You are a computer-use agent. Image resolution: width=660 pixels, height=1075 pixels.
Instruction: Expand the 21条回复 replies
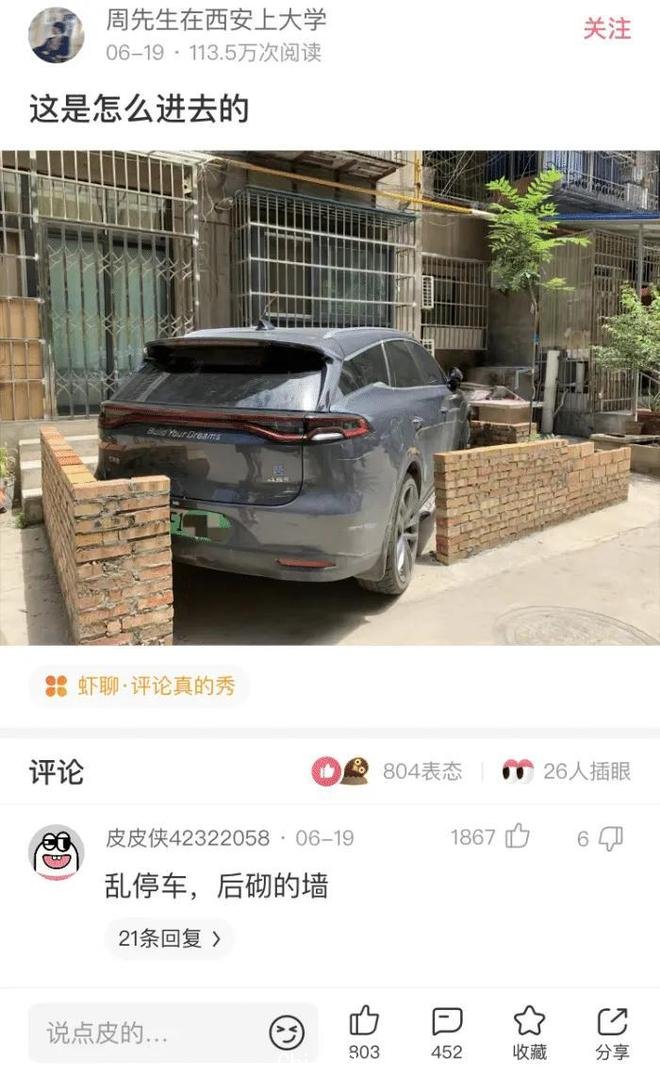pos(169,938)
